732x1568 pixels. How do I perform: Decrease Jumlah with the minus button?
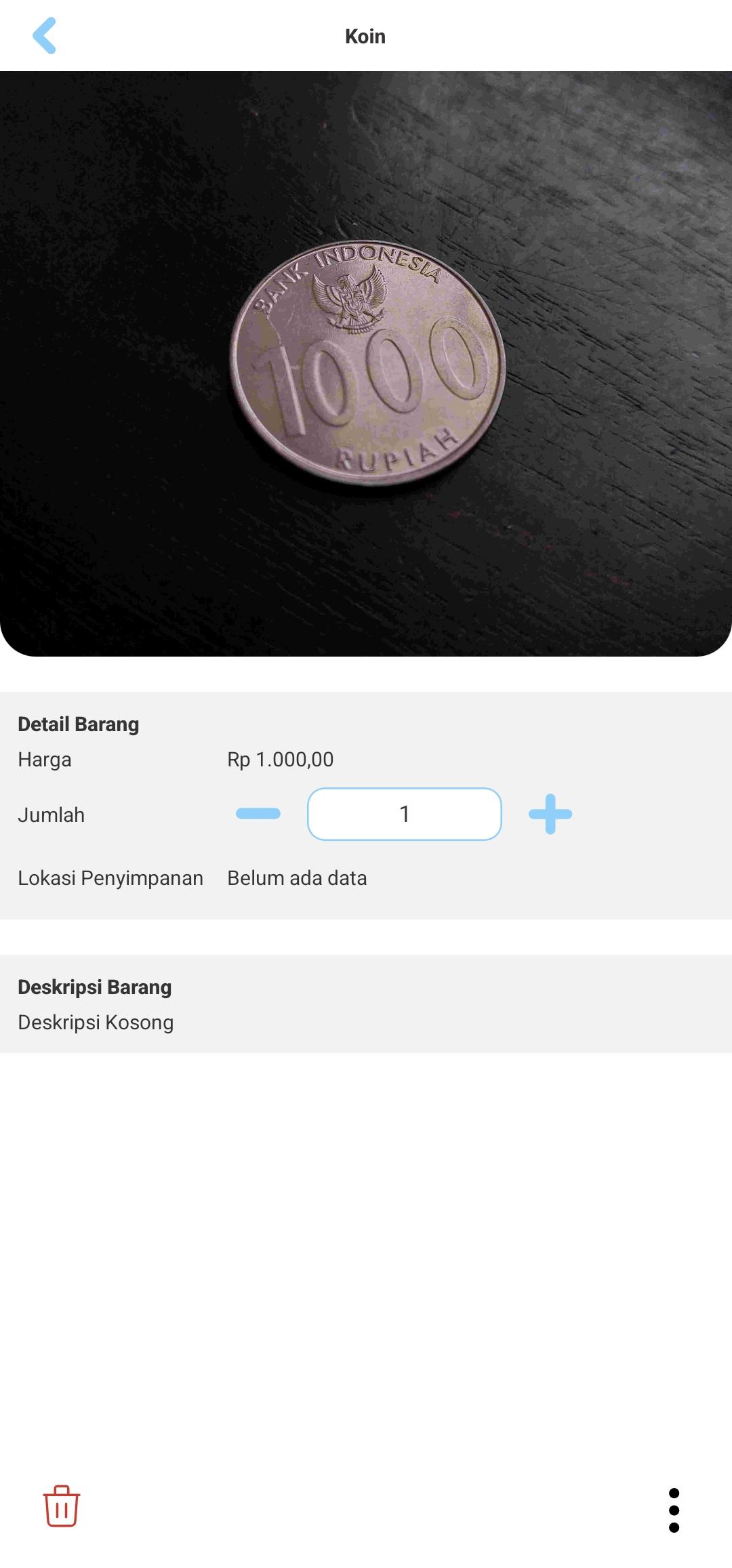[x=258, y=814]
